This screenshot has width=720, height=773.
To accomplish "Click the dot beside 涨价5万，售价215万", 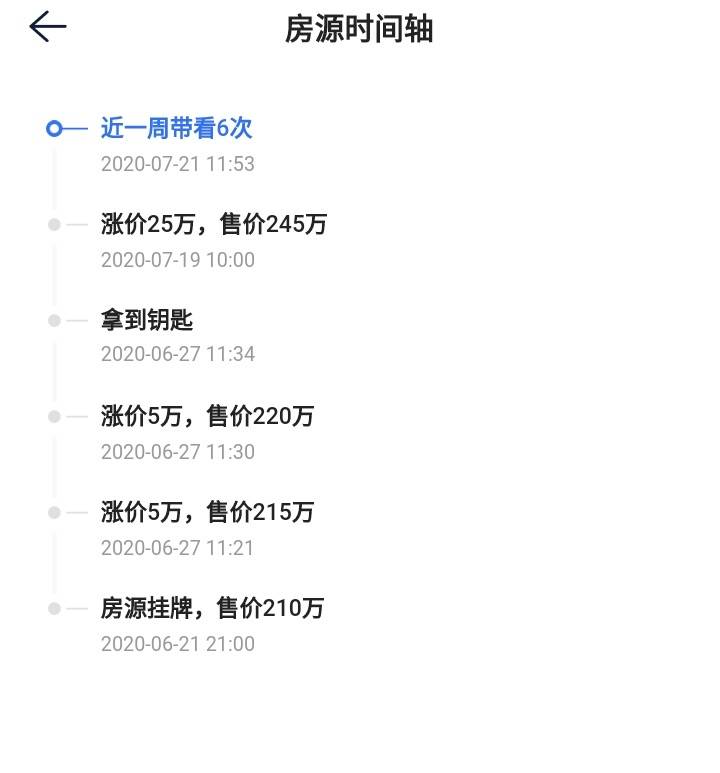I will [x=53, y=512].
